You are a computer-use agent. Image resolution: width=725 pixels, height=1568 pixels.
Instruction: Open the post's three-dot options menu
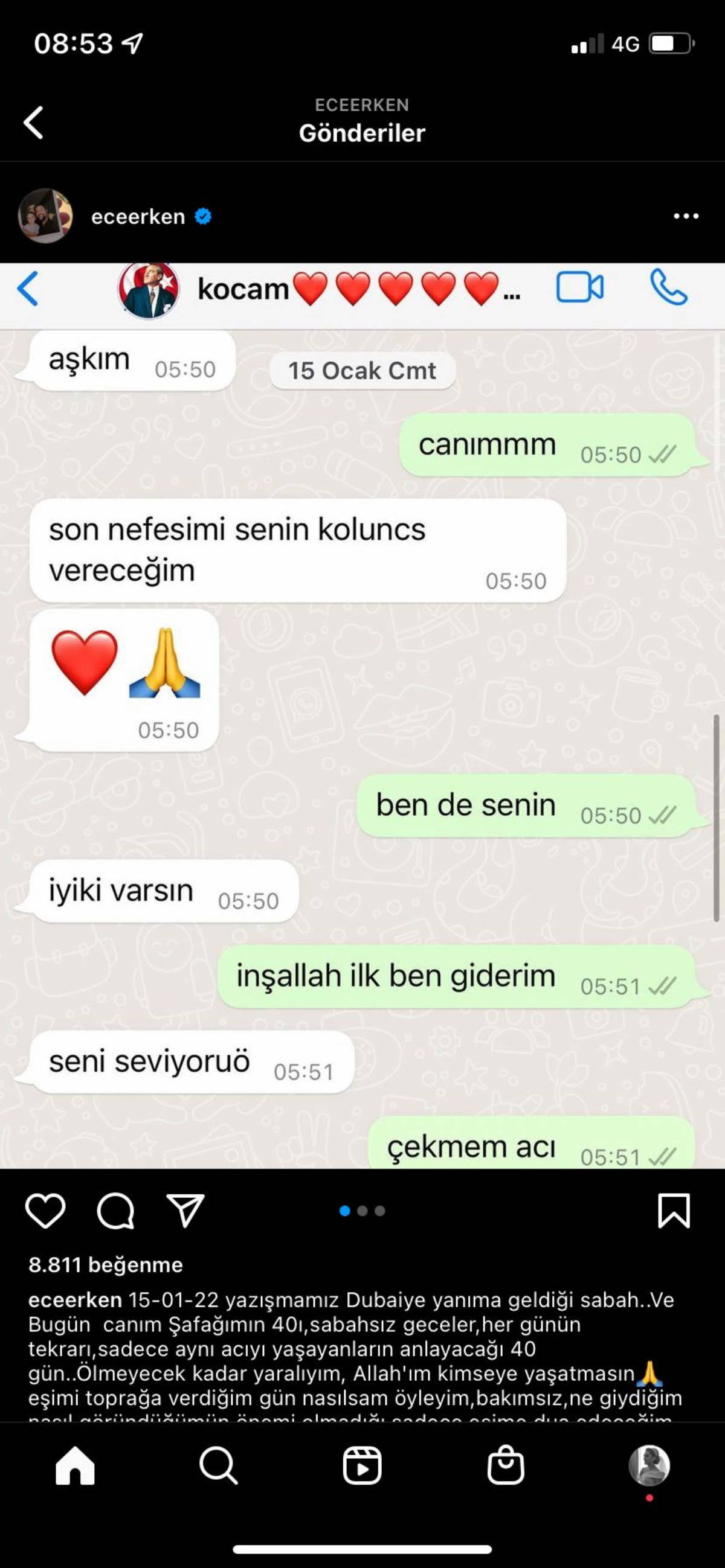tap(686, 216)
